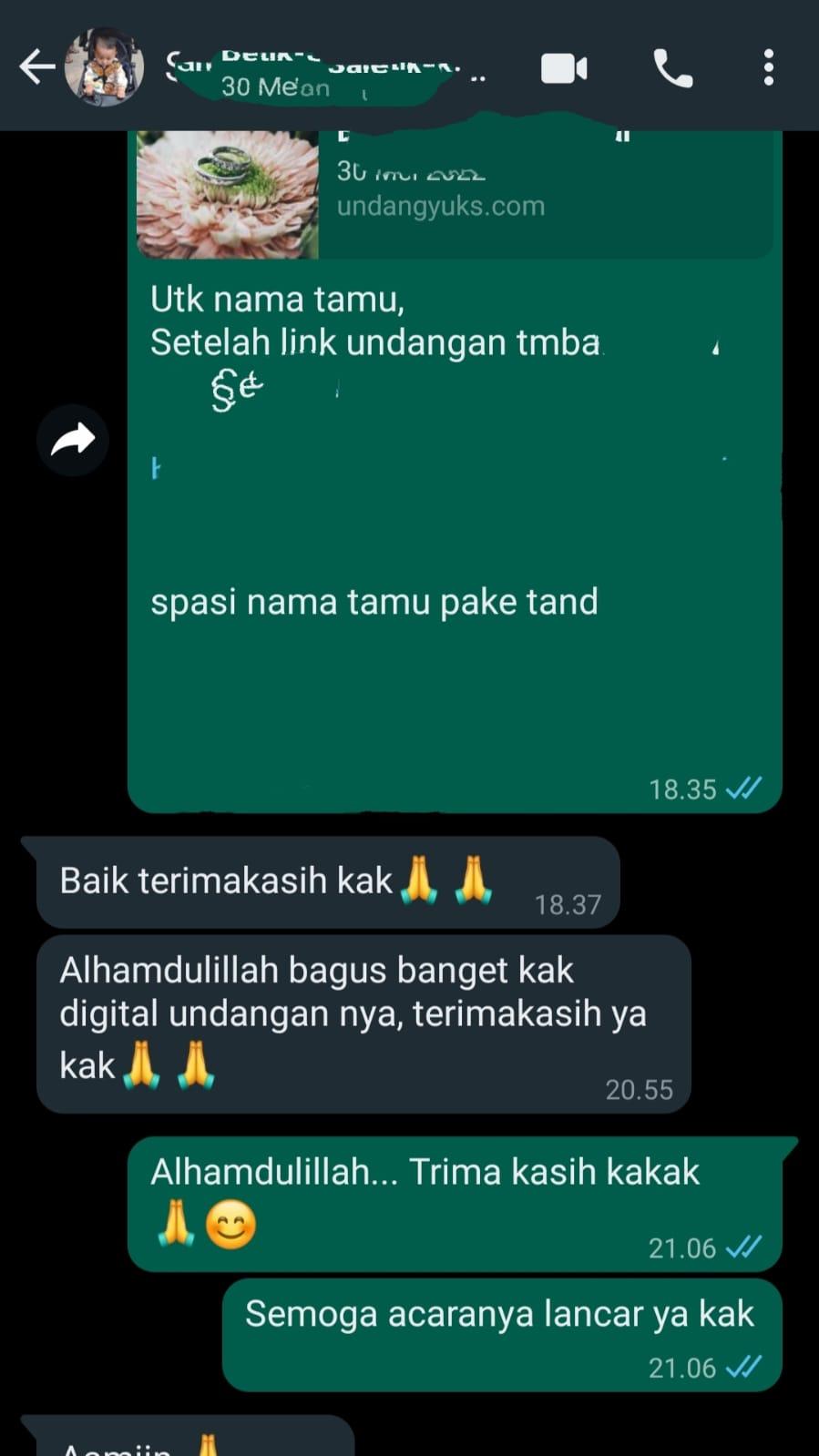Viewport: 819px width, 1456px height.
Task: Forward the invitation link message
Action: 73,441
